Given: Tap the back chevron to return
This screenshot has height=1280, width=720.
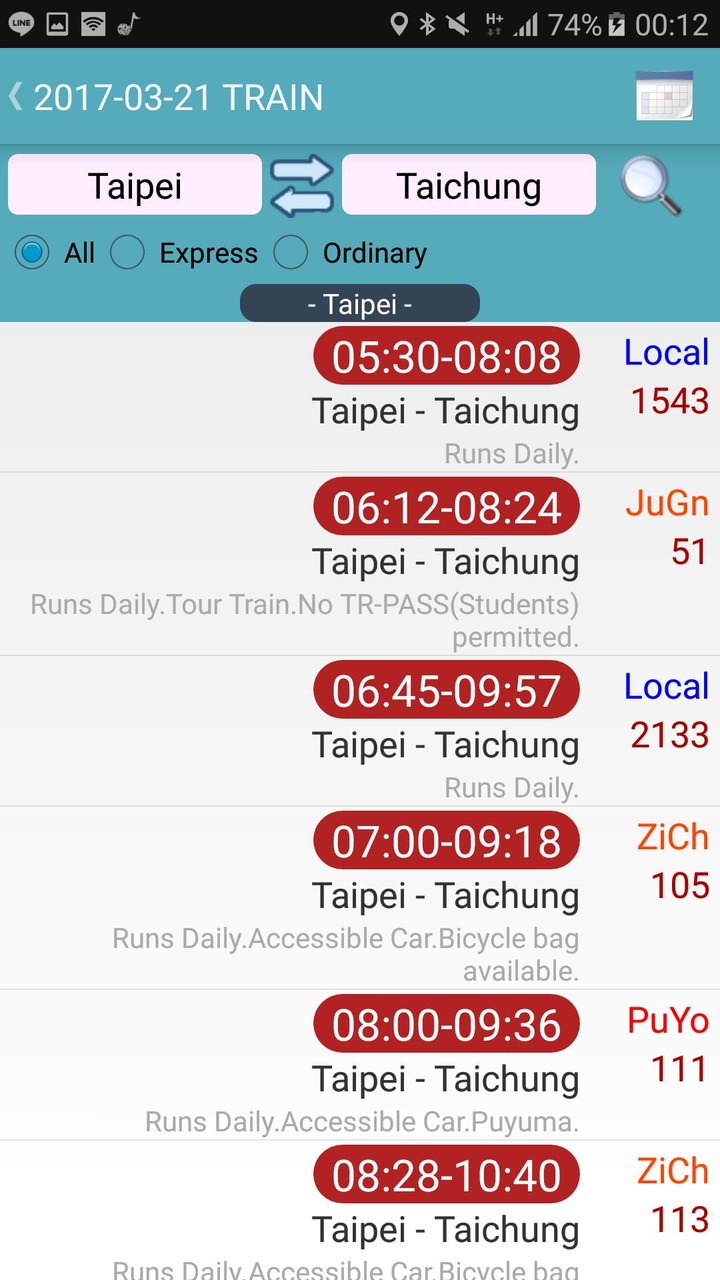Looking at the screenshot, I should (x=15, y=94).
